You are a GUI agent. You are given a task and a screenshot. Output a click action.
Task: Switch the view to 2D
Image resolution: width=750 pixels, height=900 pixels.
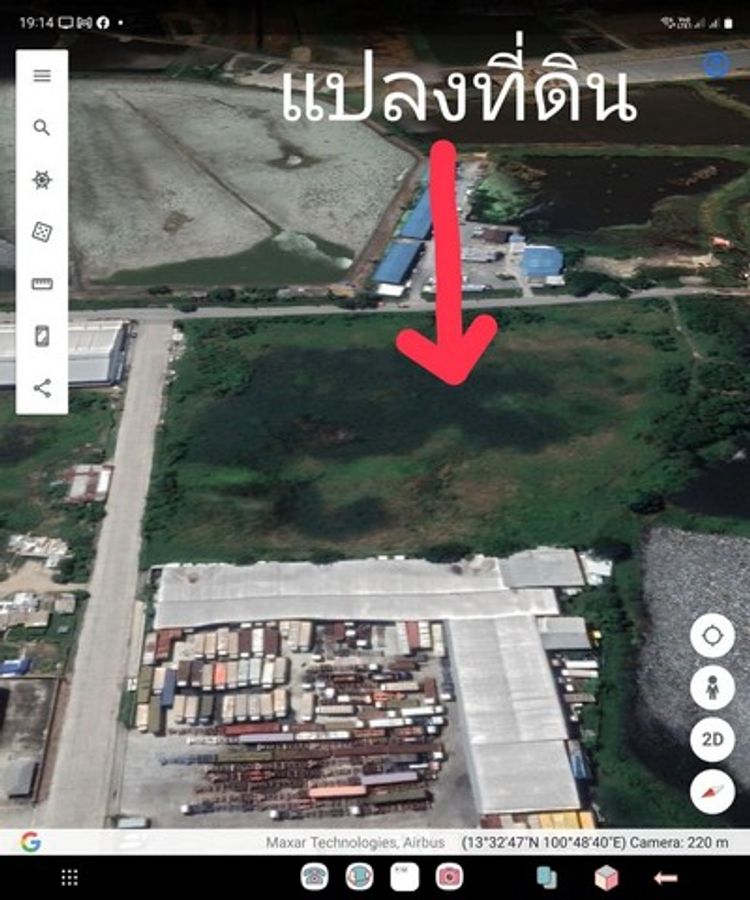point(712,740)
